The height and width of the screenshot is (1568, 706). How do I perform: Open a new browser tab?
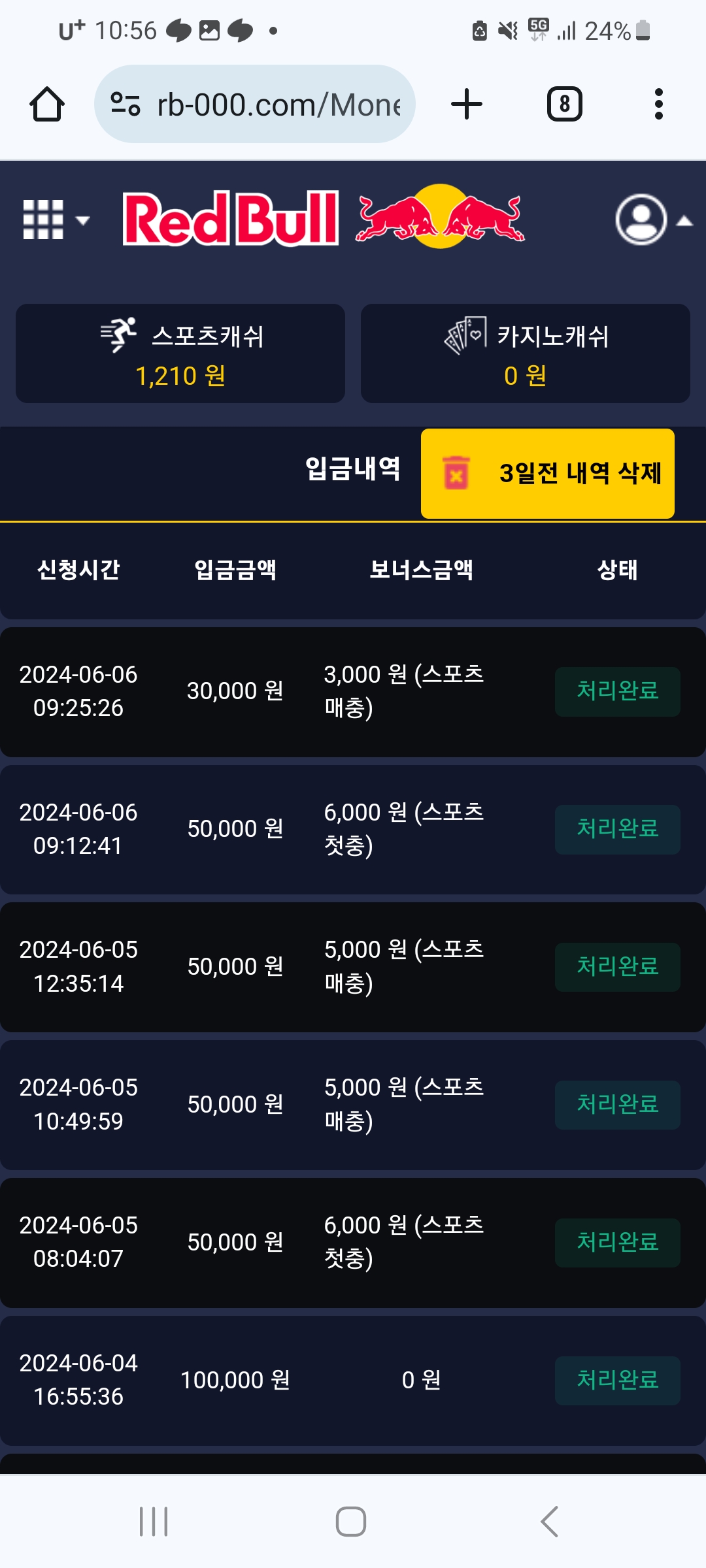tap(467, 105)
